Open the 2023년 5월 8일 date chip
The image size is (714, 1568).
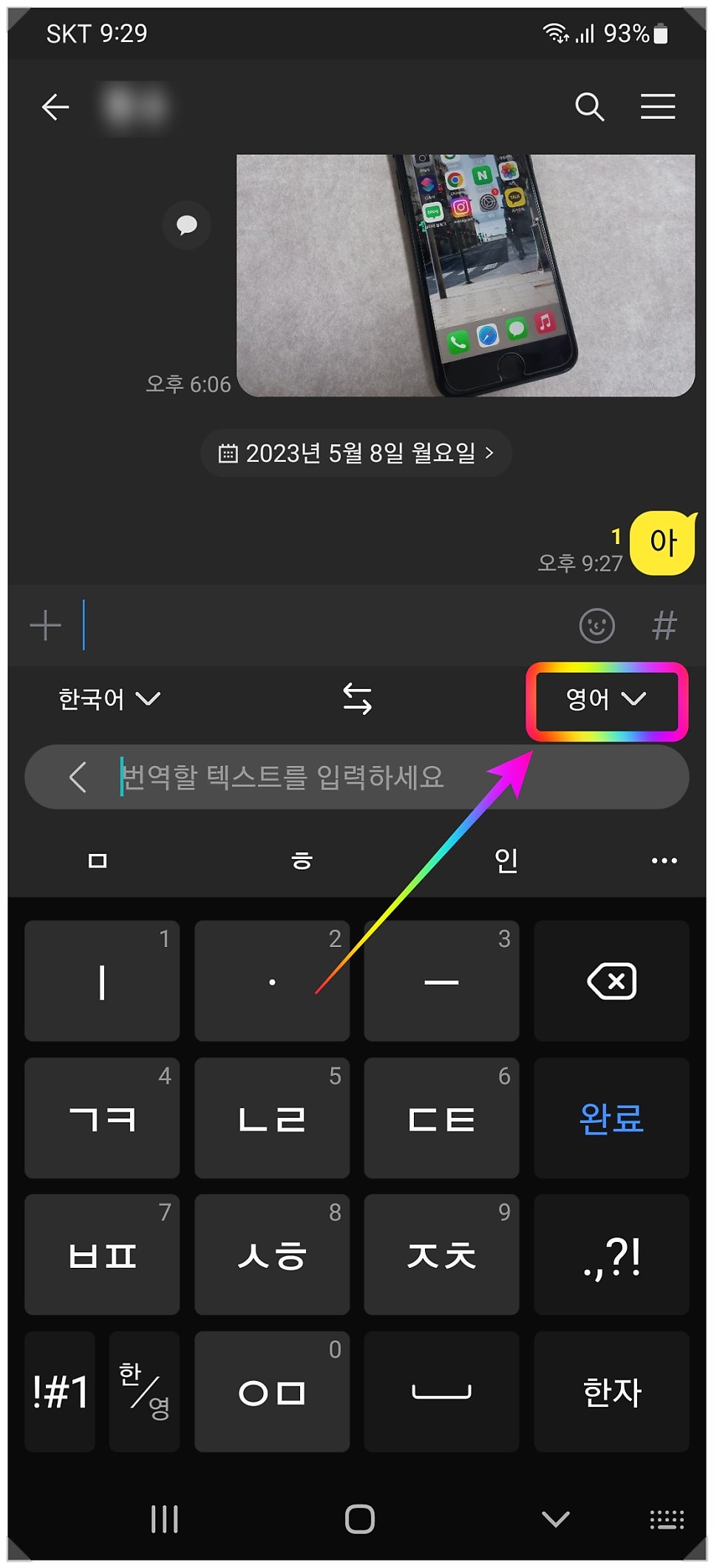click(x=356, y=452)
